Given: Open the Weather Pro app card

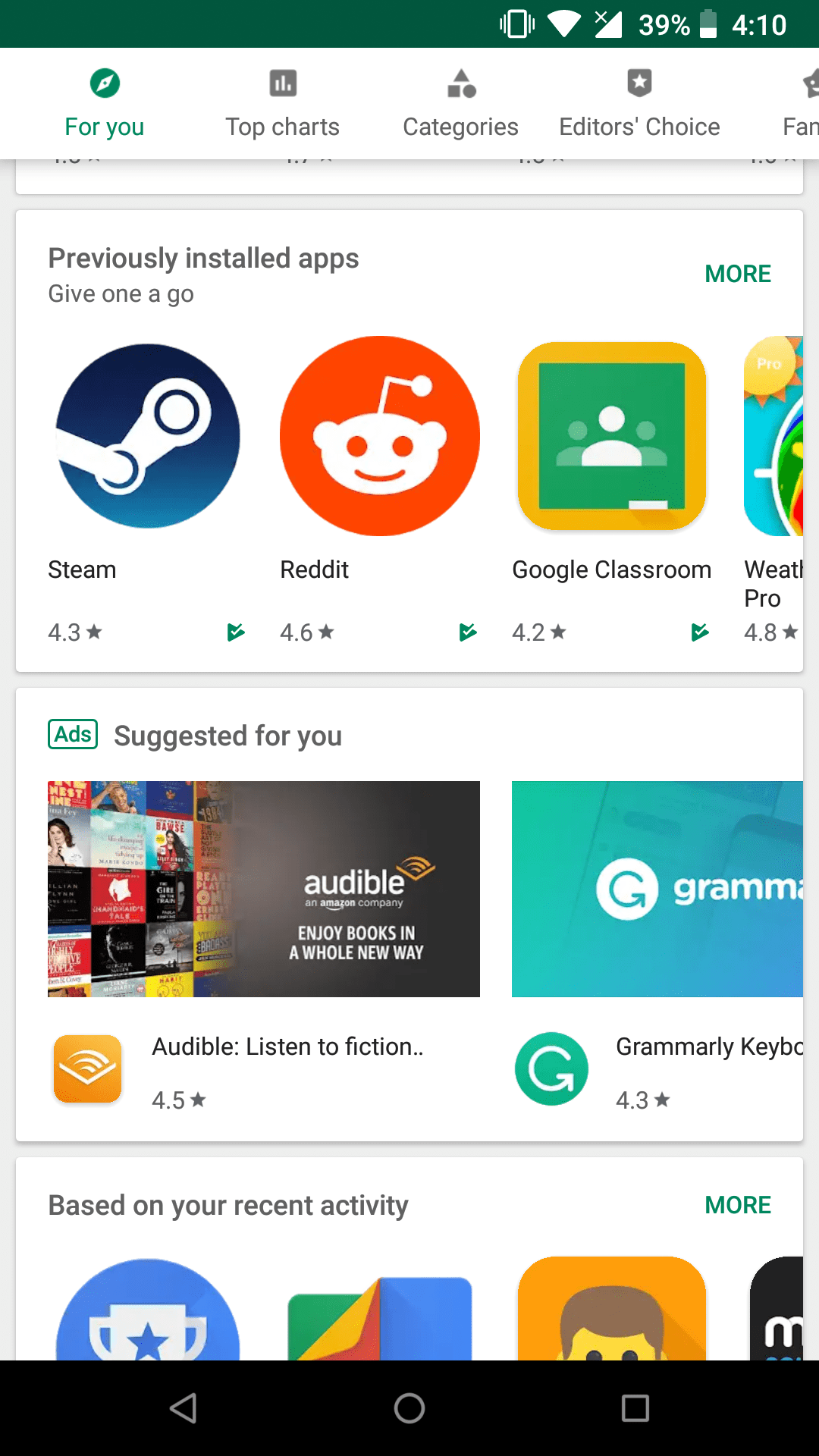Looking at the screenshot, I should point(773,436).
